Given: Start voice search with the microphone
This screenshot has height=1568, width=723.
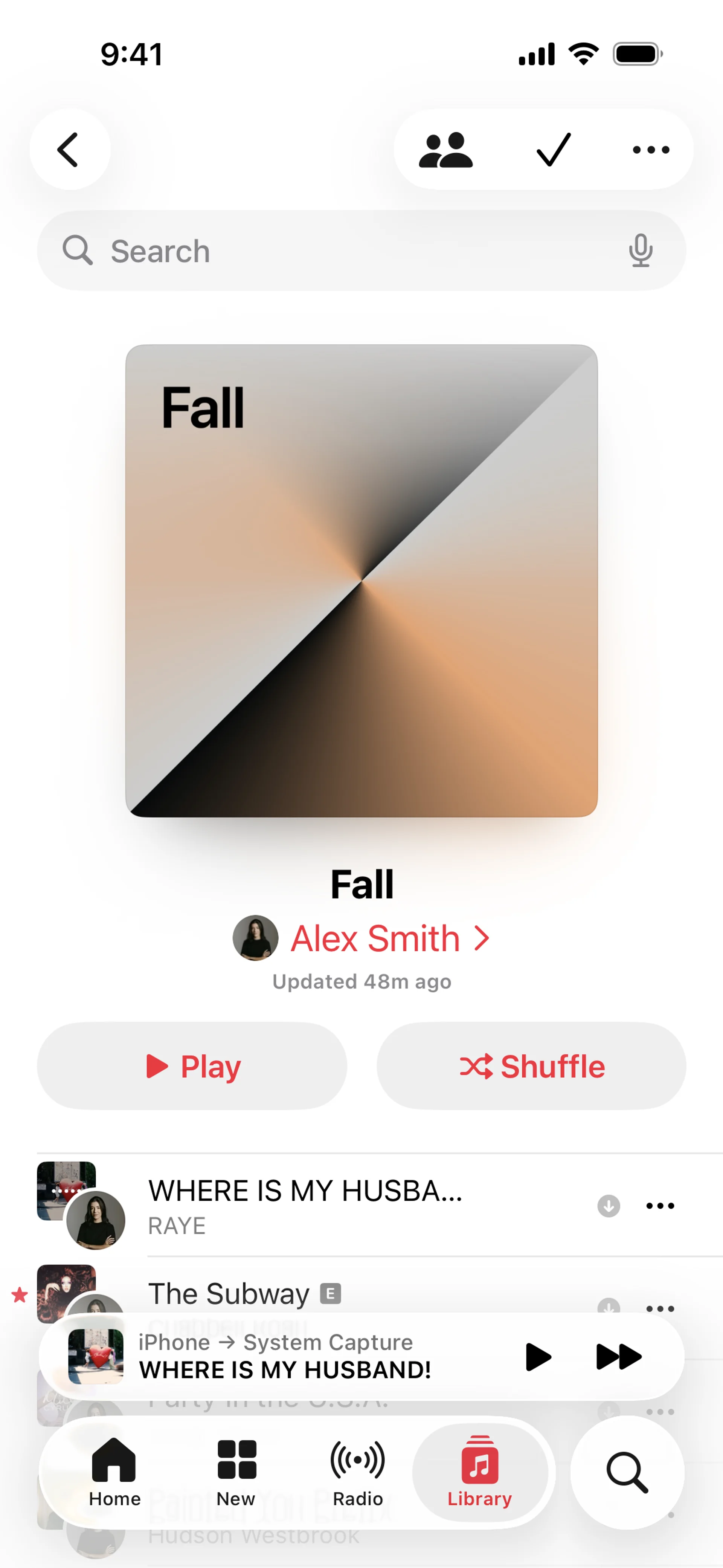Looking at the screenshot, I should point(640,251).
